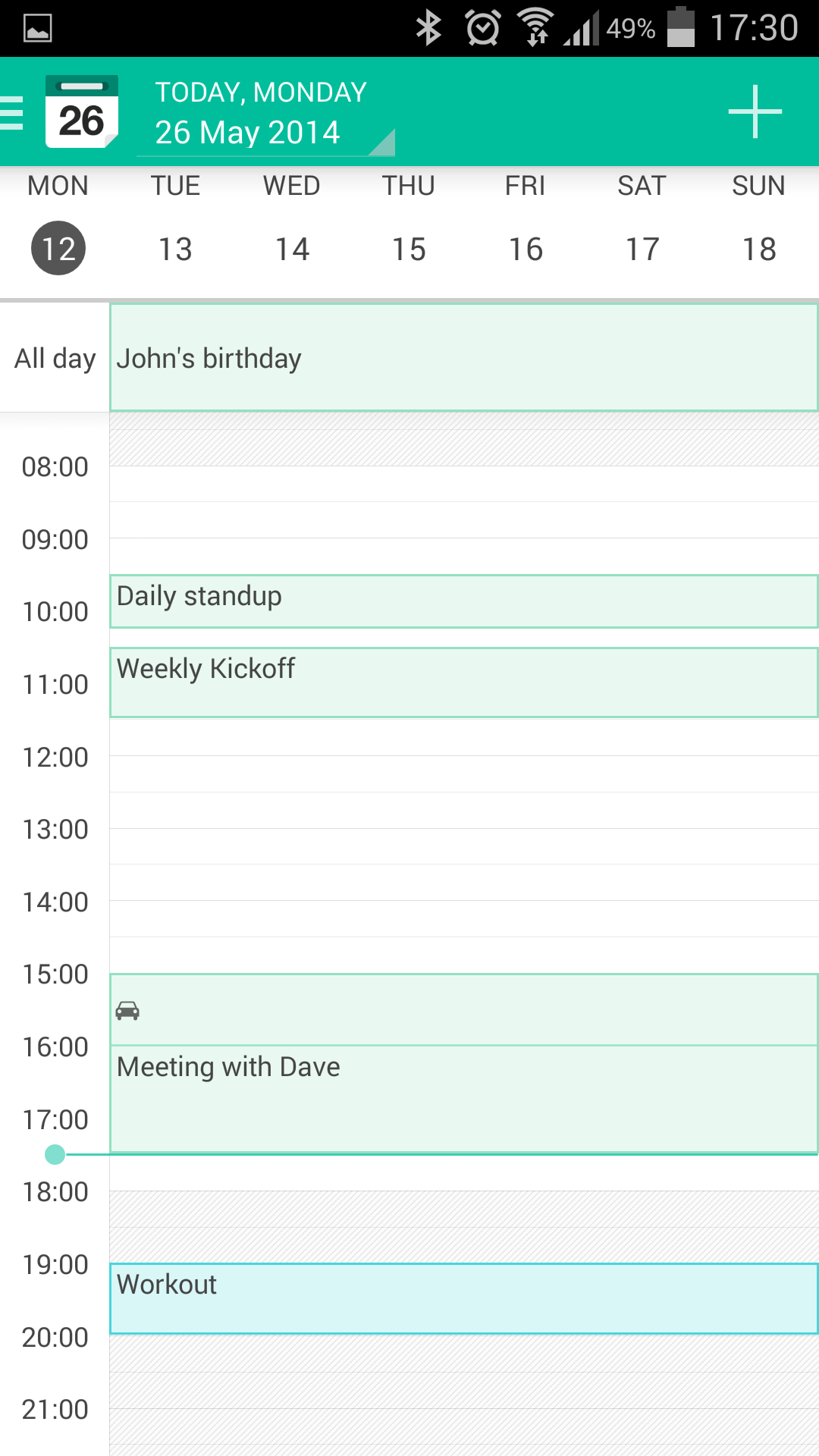Select Tuesday 13 in the week strip
819x1456 pixels.
175,246
